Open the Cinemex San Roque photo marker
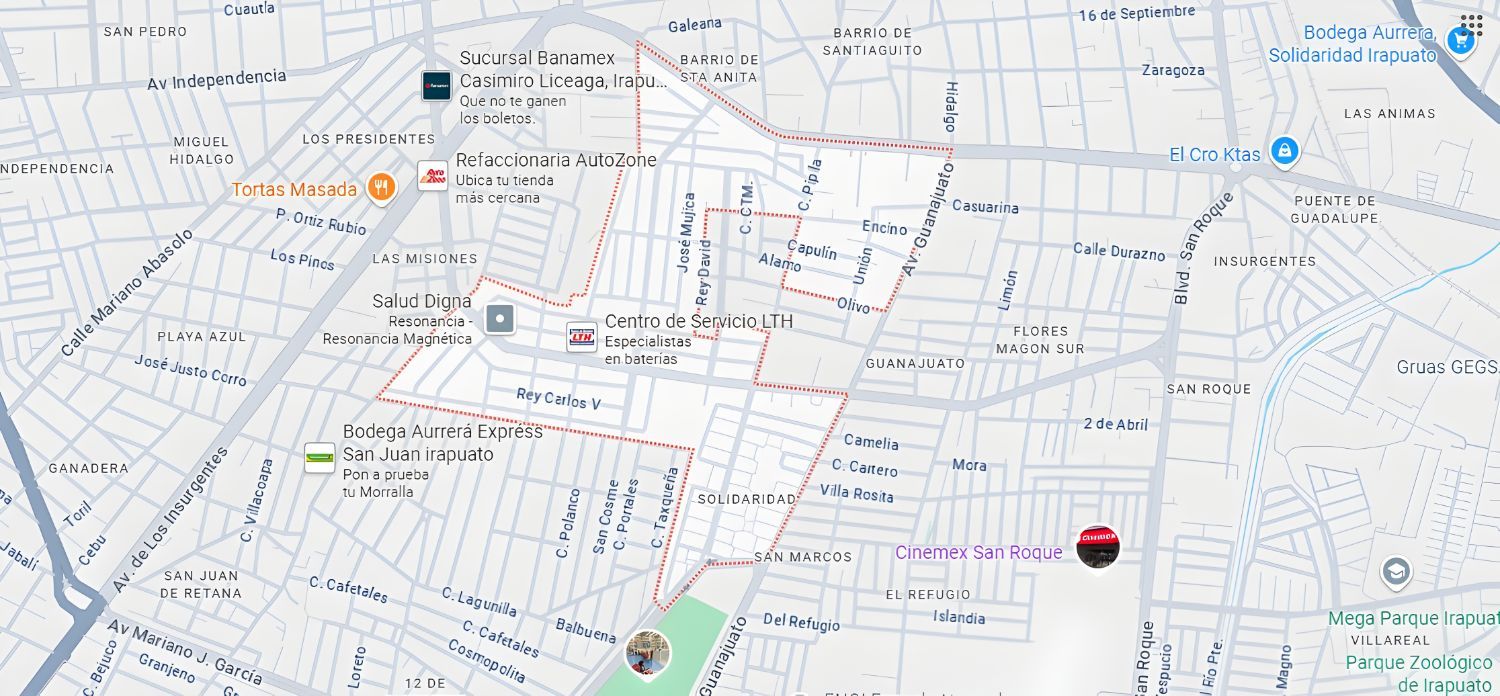Viewport: 1500px width, 696px height. pos(1098,546)
